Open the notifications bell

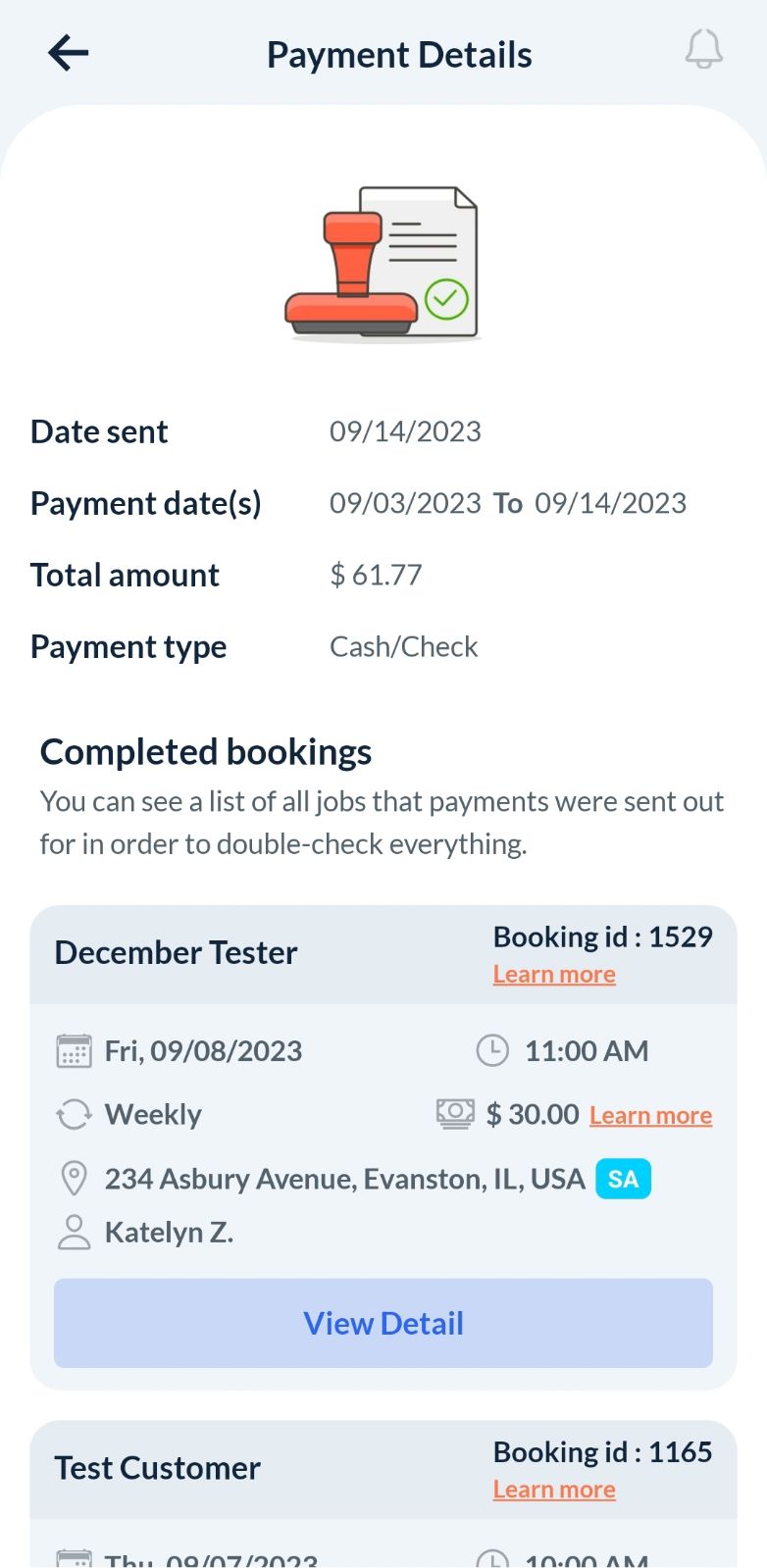tap(703, 50)
